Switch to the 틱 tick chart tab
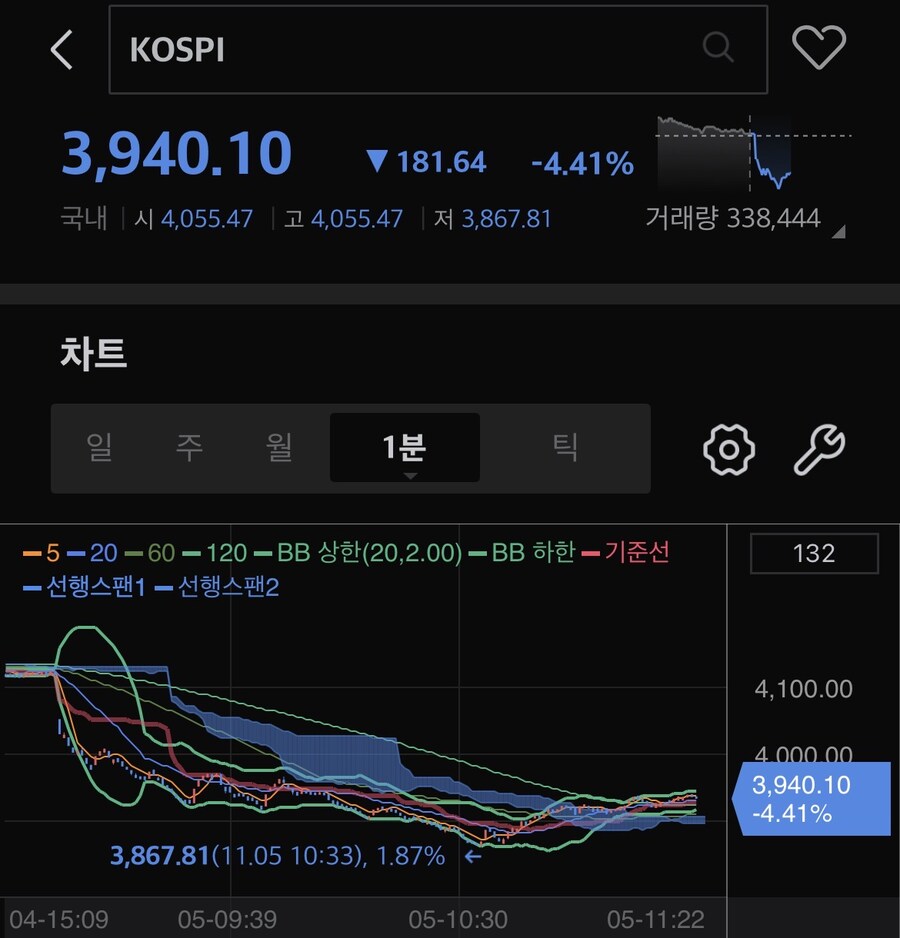The width and height of the screenshot is (900, 938). pos(566,448)
